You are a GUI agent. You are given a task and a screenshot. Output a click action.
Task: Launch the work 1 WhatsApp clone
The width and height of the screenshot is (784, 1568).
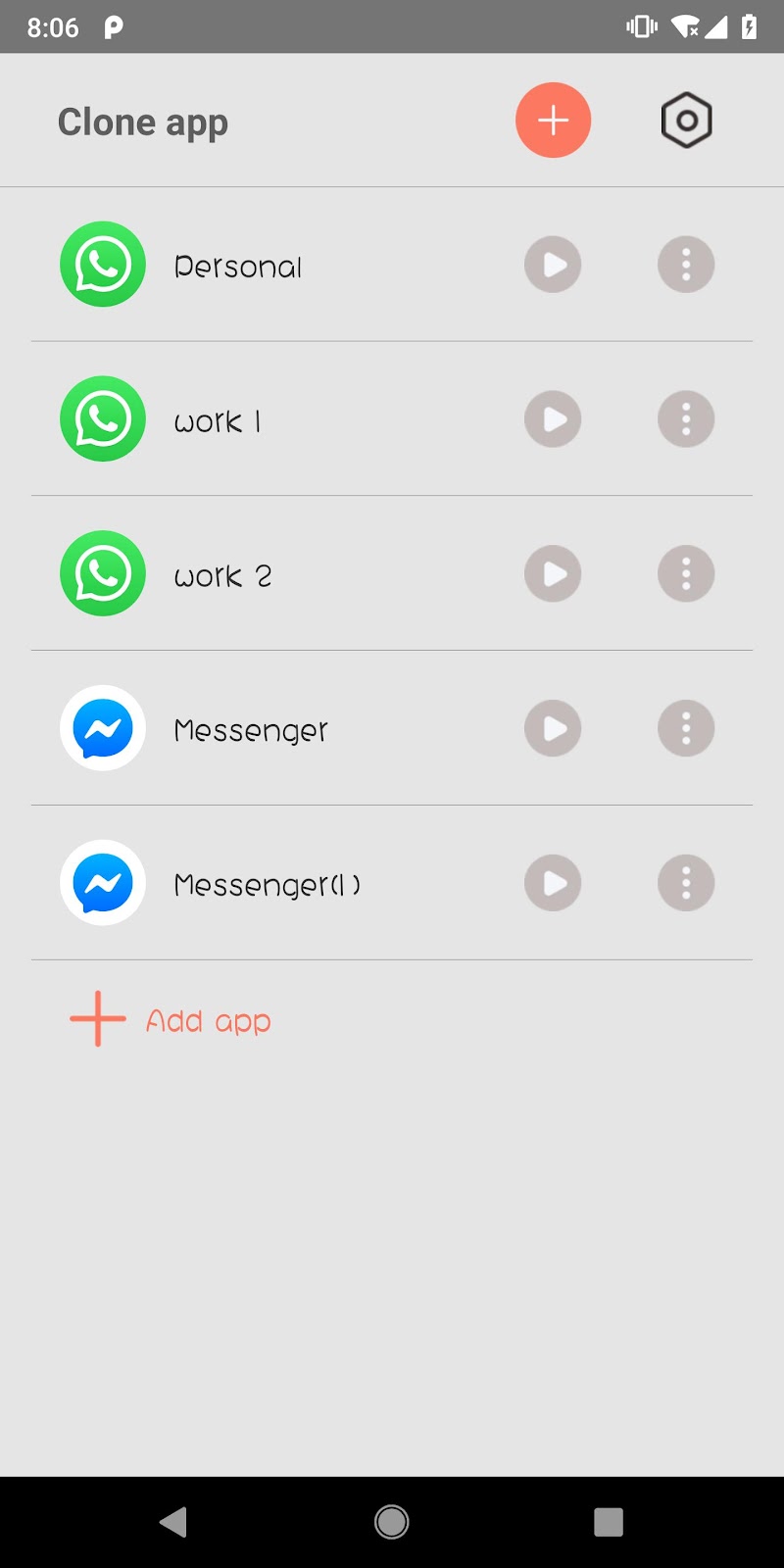click(553, 419)
